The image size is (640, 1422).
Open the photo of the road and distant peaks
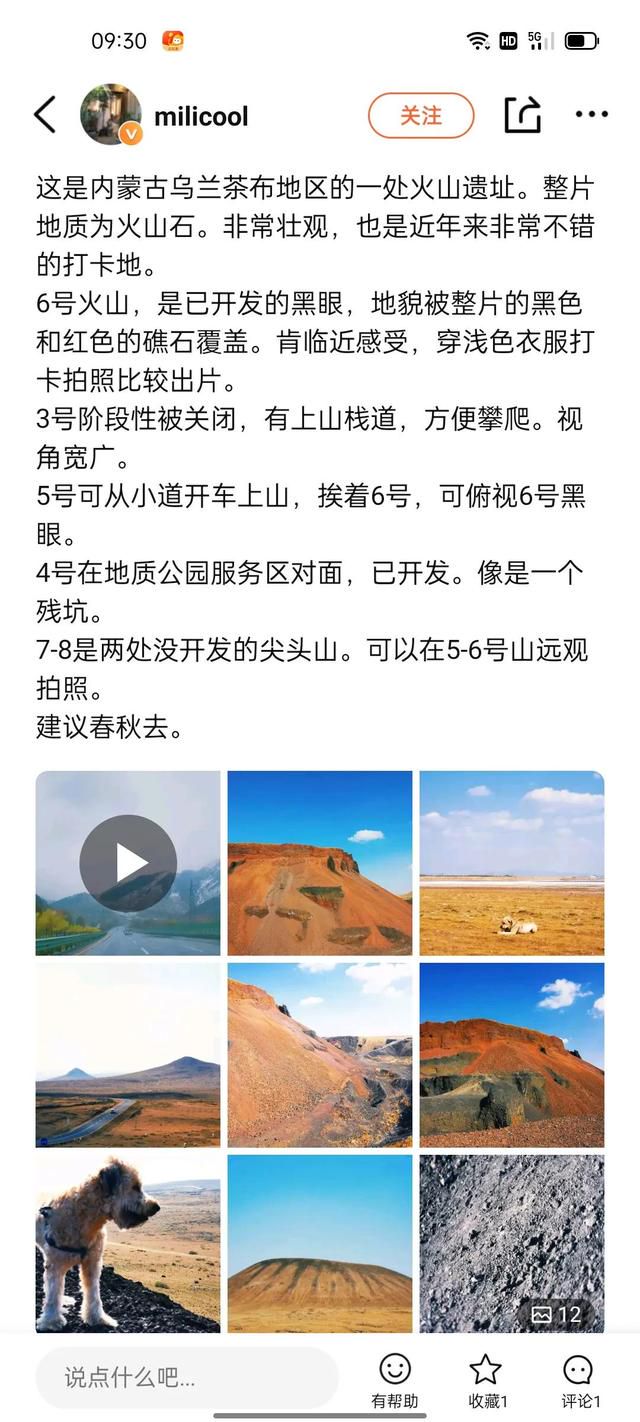click(x=128, y=1054)
